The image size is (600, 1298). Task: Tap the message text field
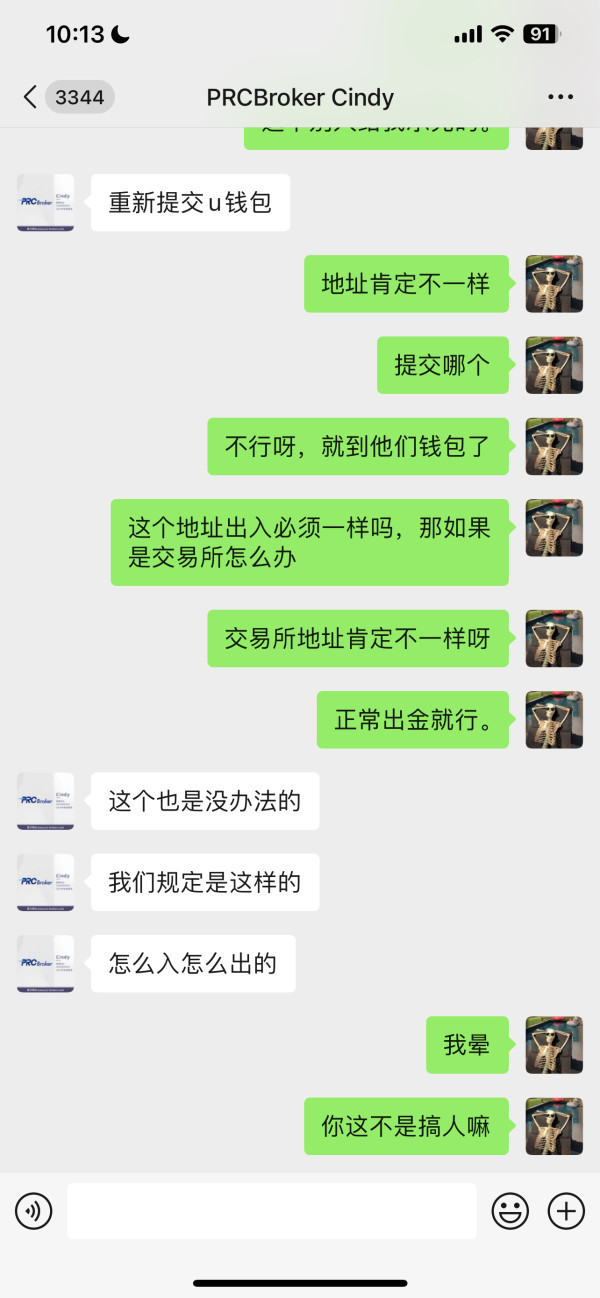pos(272,1211)
